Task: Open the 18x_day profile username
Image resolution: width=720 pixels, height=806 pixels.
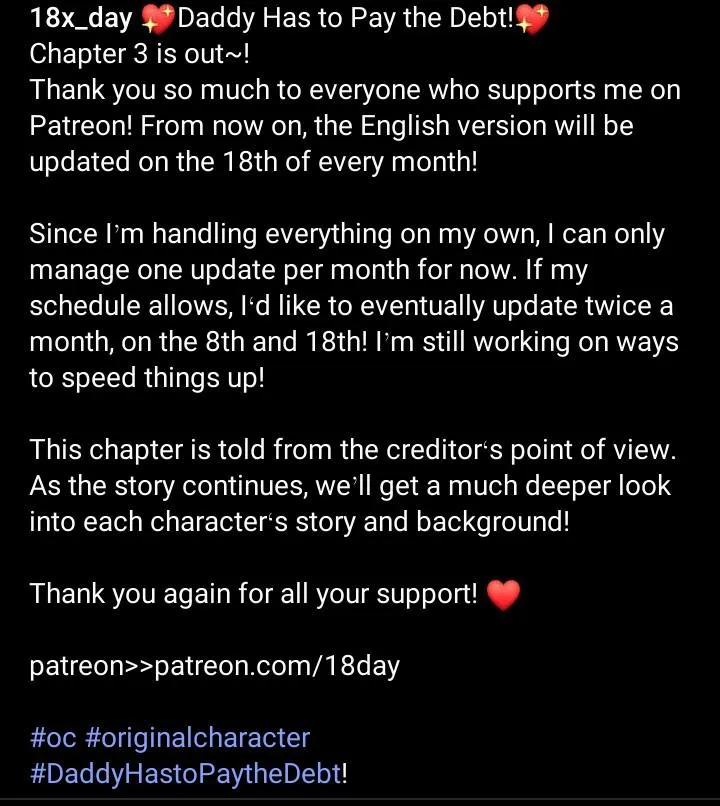Action: [81, 19]
